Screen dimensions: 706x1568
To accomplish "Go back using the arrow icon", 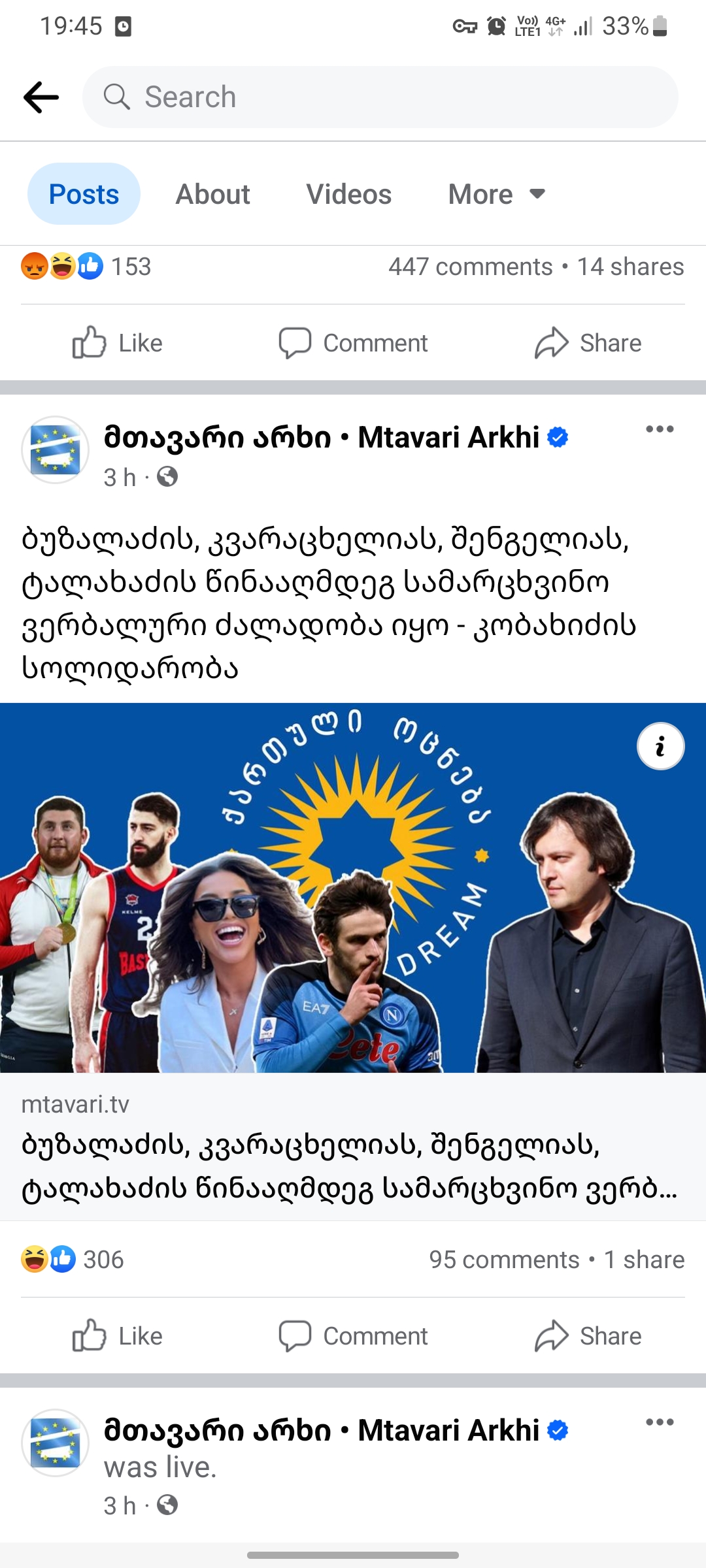I will point(41,97).
